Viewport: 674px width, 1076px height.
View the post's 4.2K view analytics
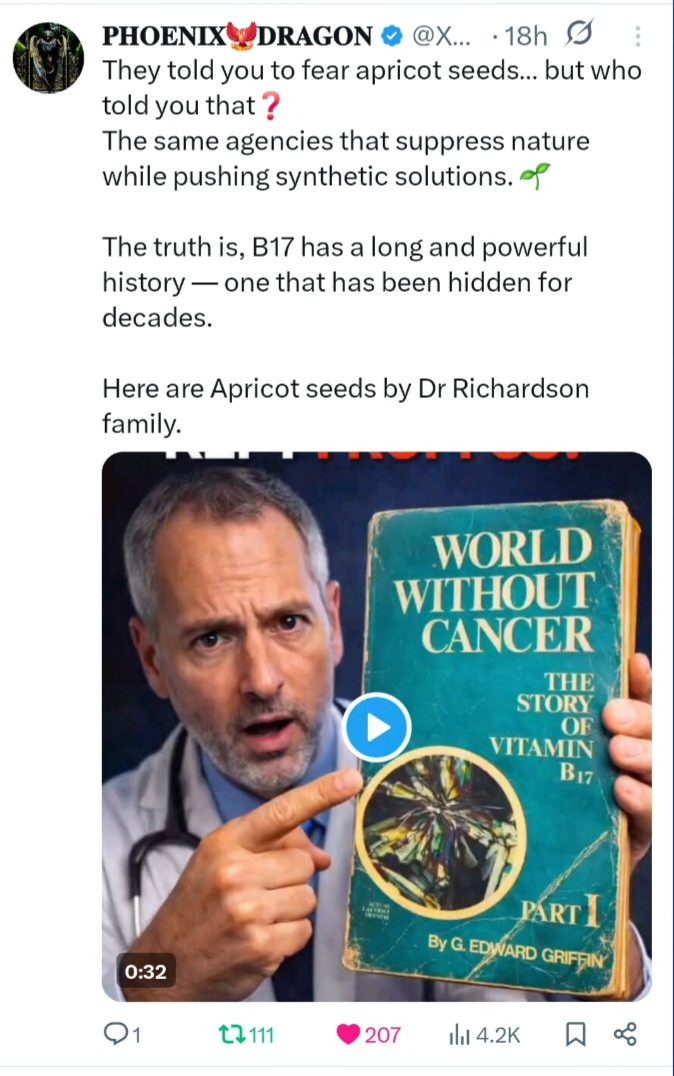coord(484,1034)
